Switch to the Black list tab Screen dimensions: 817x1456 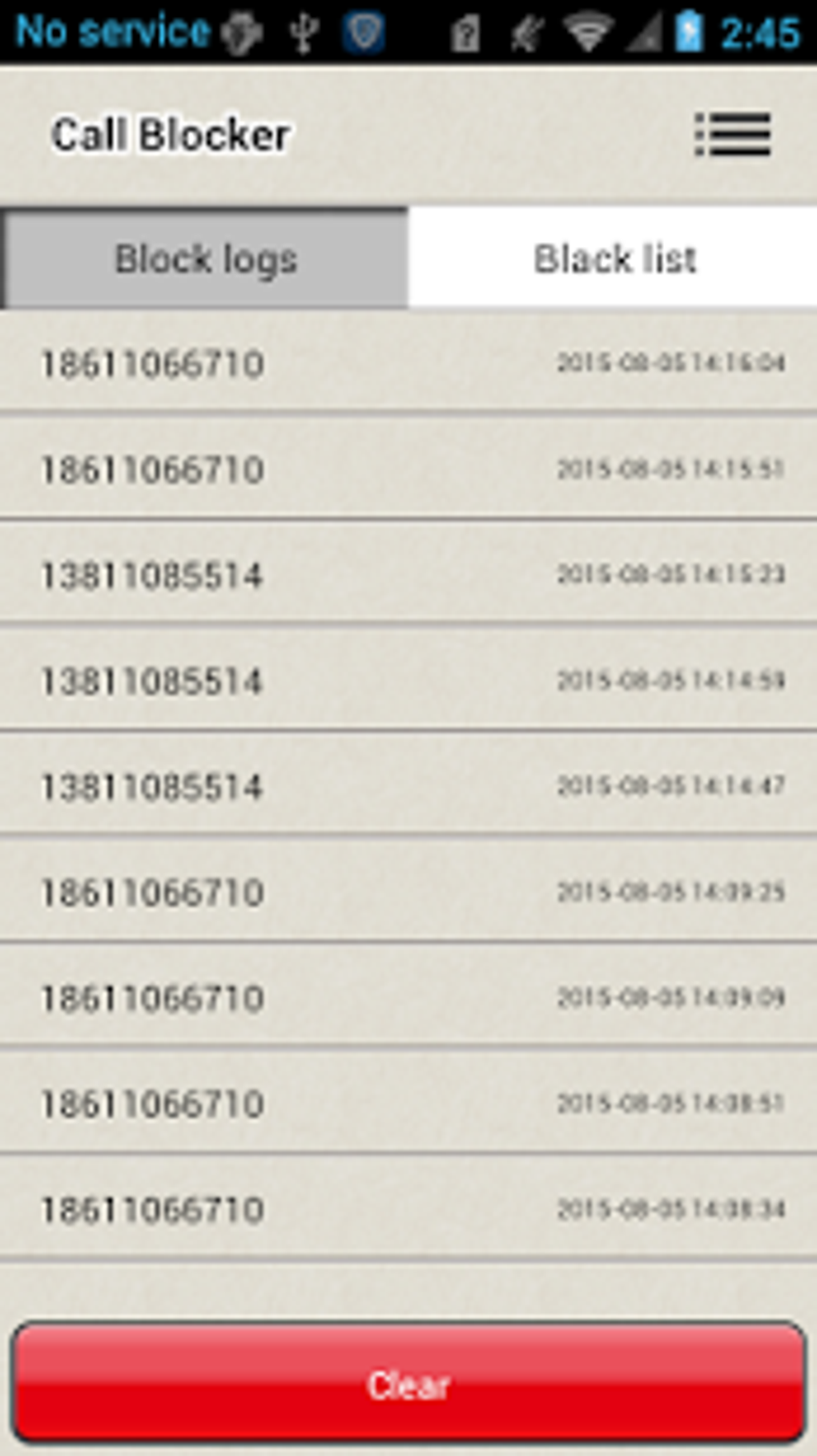point(613,258)
